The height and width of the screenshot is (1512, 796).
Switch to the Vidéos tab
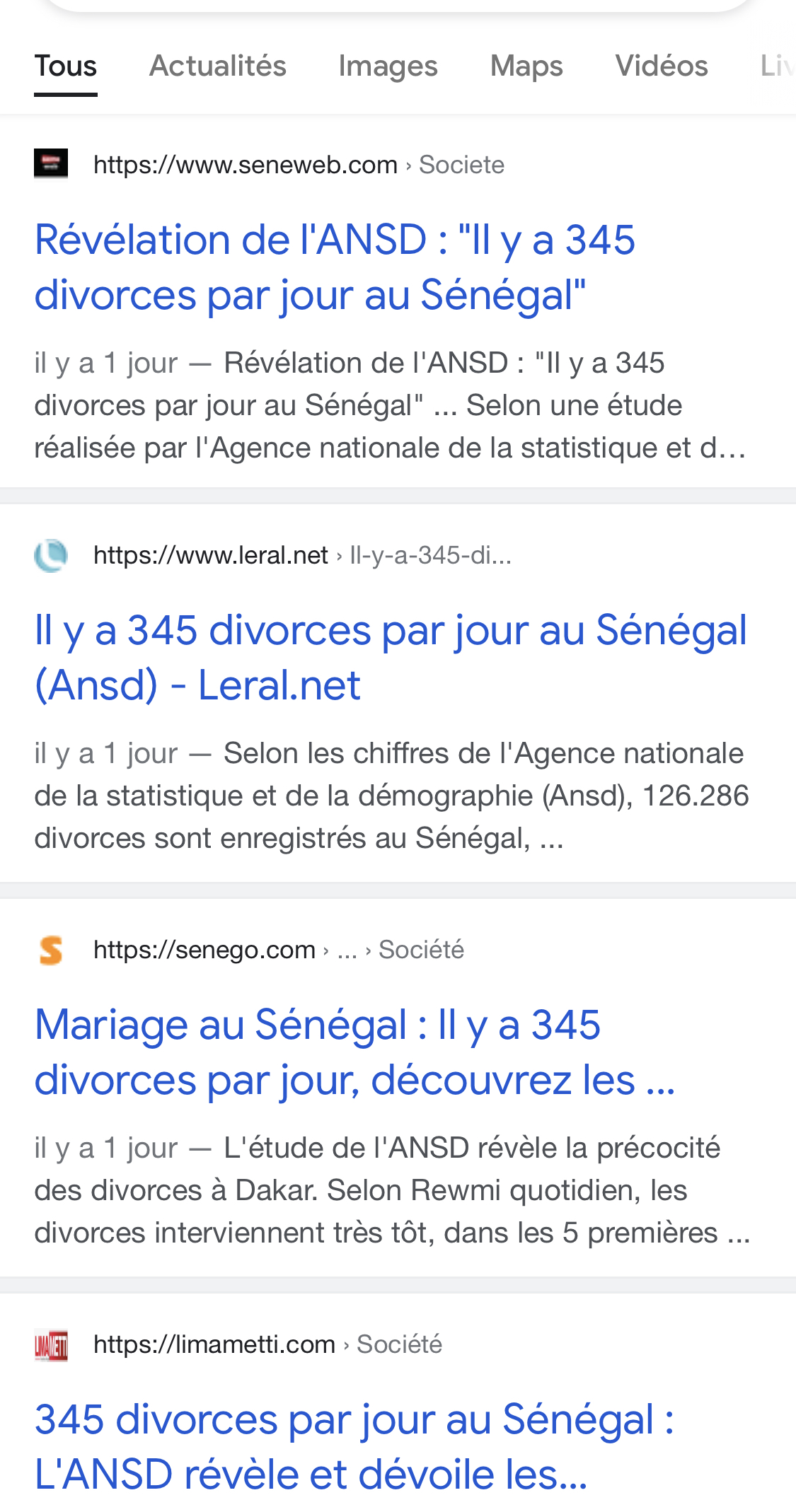(x=661, y=66)
